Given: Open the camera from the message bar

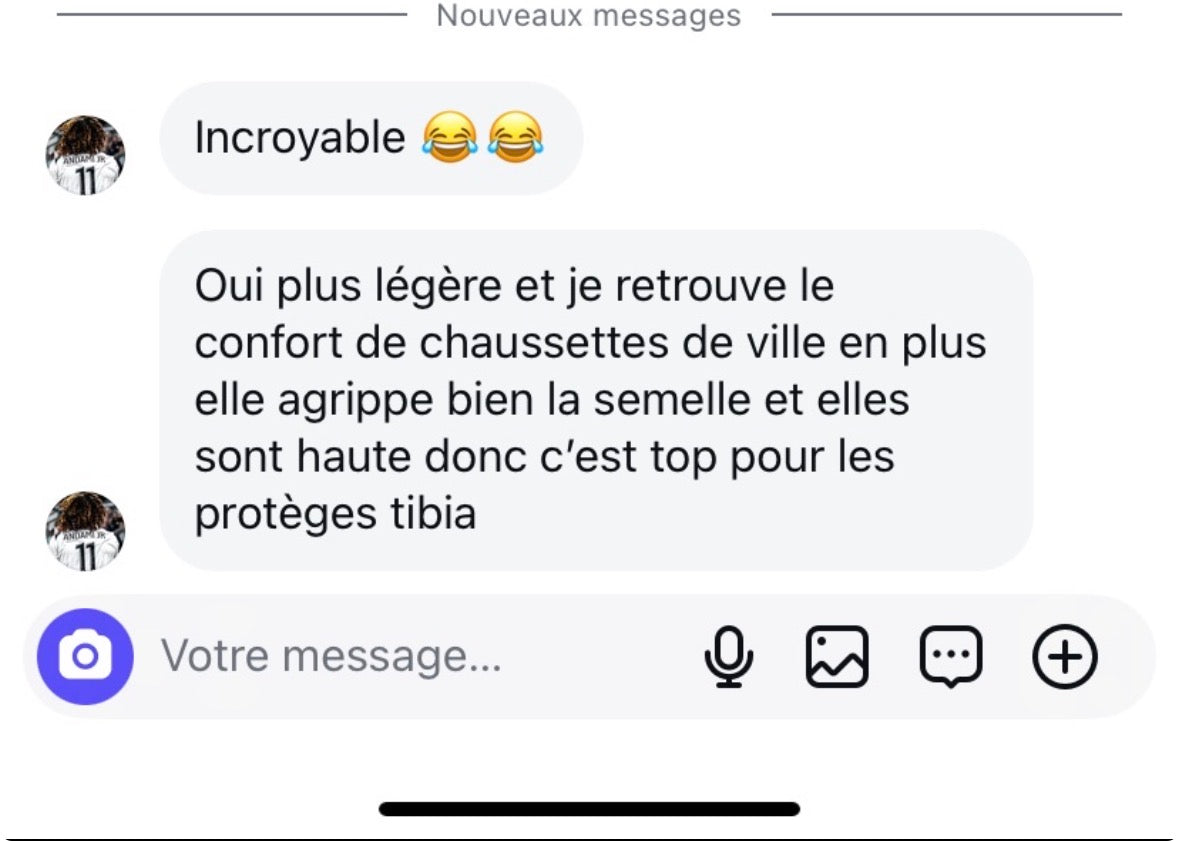Looking at the screenshot, I should (x=85, y=656).
